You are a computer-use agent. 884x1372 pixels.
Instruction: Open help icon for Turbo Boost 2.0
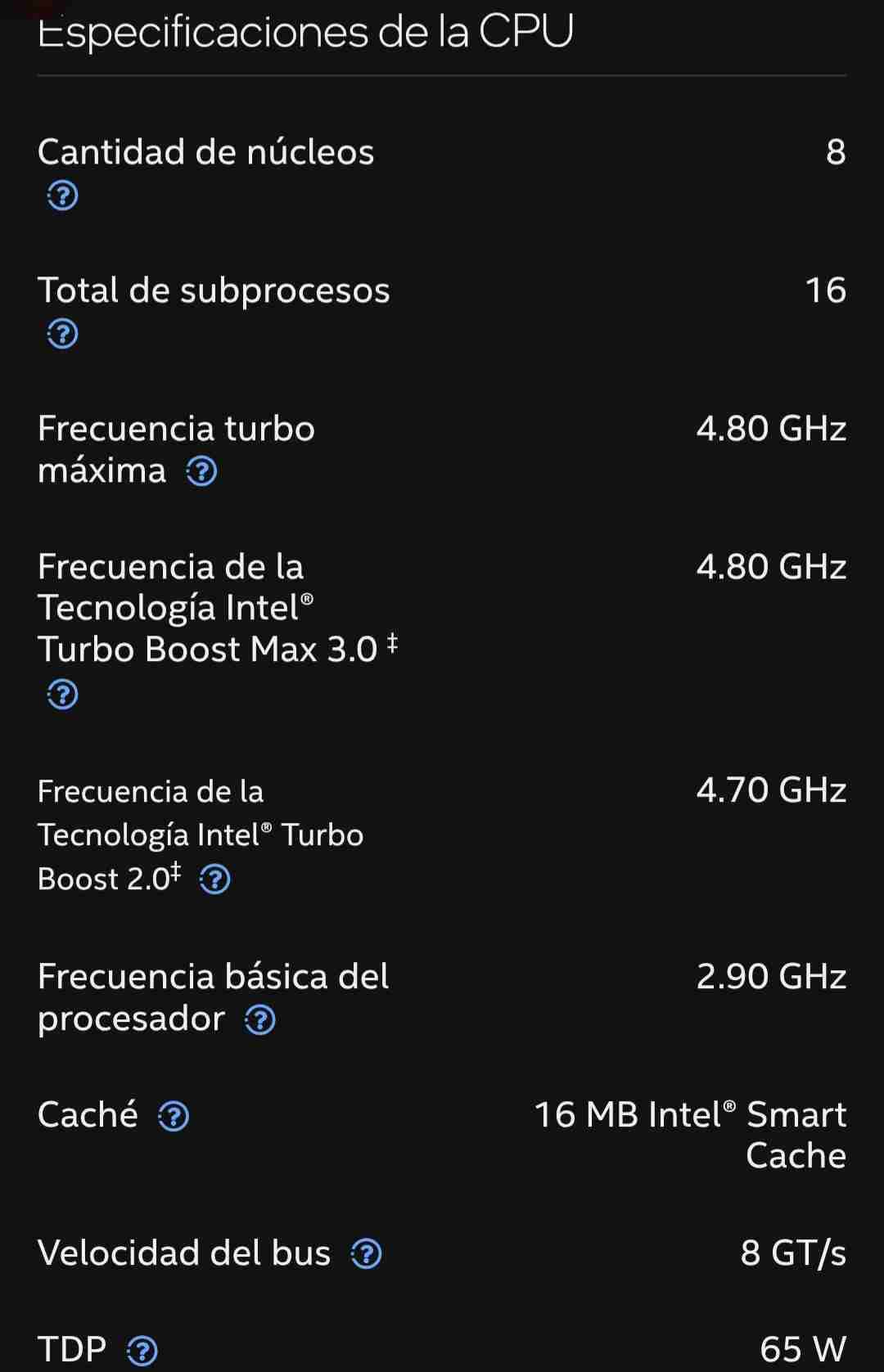[213, 881]
